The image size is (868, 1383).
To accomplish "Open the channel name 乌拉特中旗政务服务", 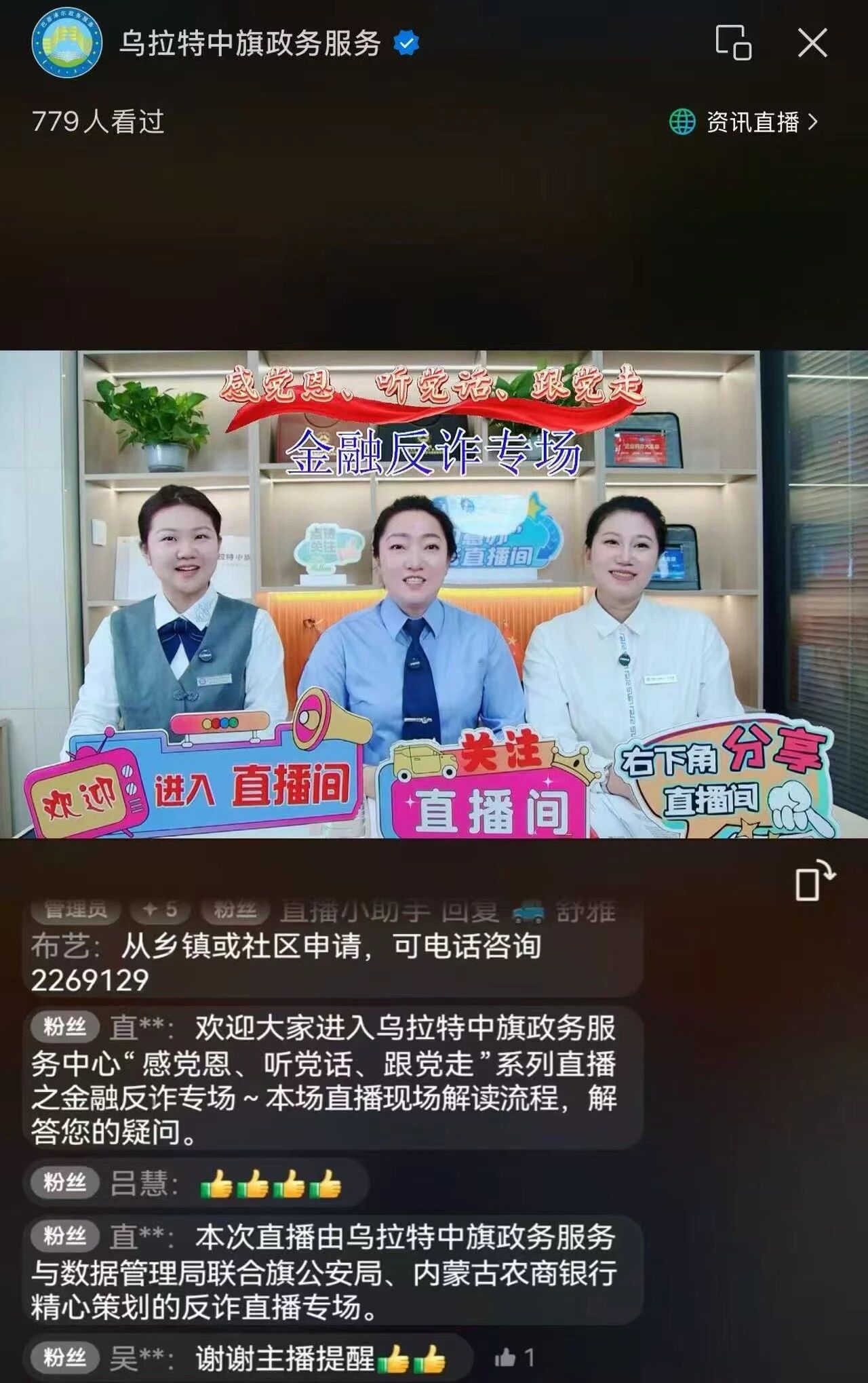I will 250,44.
